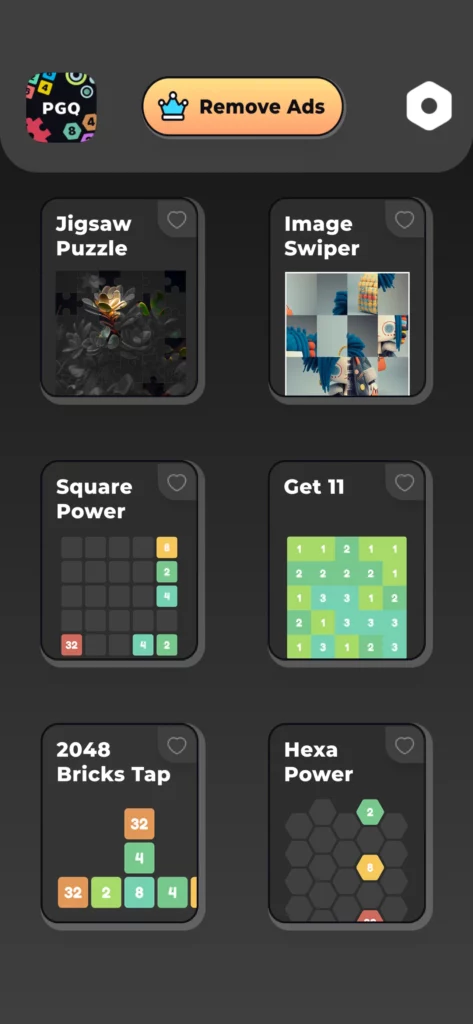Add Square Power to favorites
The height and width of the screenshot is (1024, 473).
177,483
